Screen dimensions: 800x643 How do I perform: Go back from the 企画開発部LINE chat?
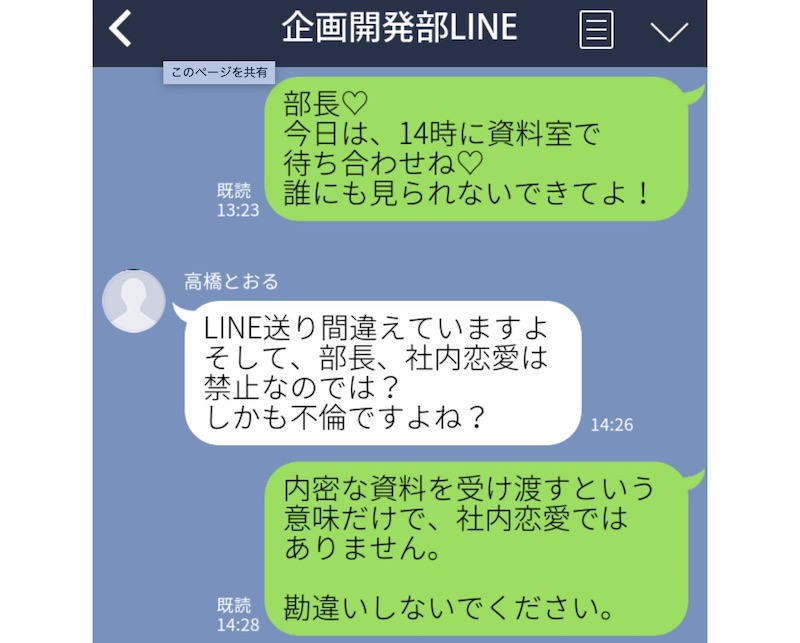click(121, 29)
